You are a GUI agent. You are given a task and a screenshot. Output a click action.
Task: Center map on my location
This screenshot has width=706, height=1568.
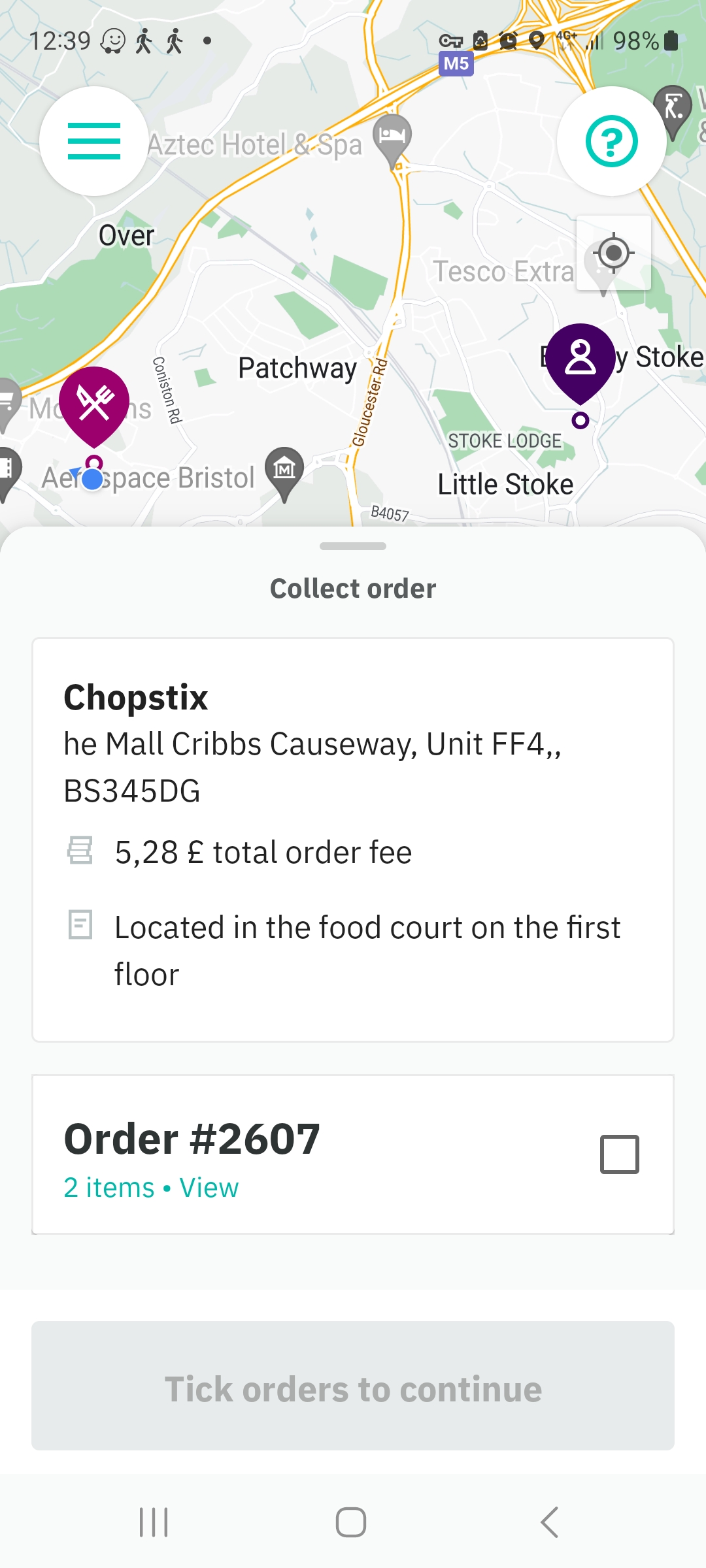(x=613, y=253)
